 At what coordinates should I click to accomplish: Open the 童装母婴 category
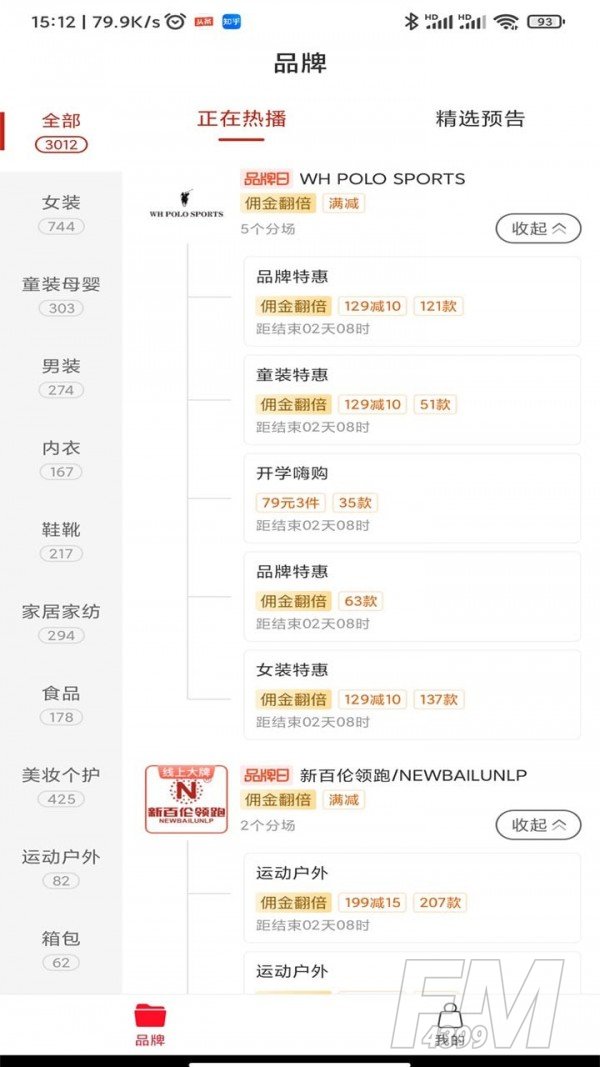coord(61,294)
